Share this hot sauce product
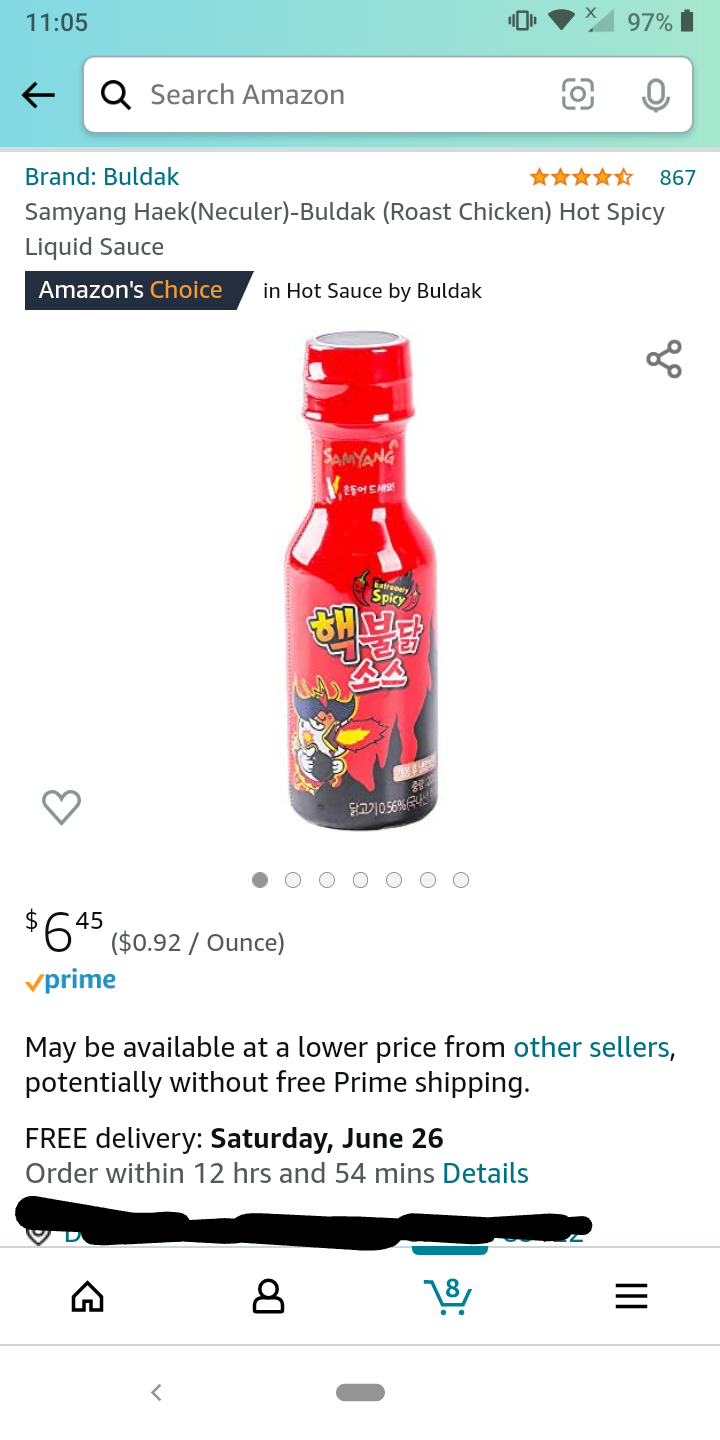Viewport: 720px width, 1440px height. [x=664, y=359]
